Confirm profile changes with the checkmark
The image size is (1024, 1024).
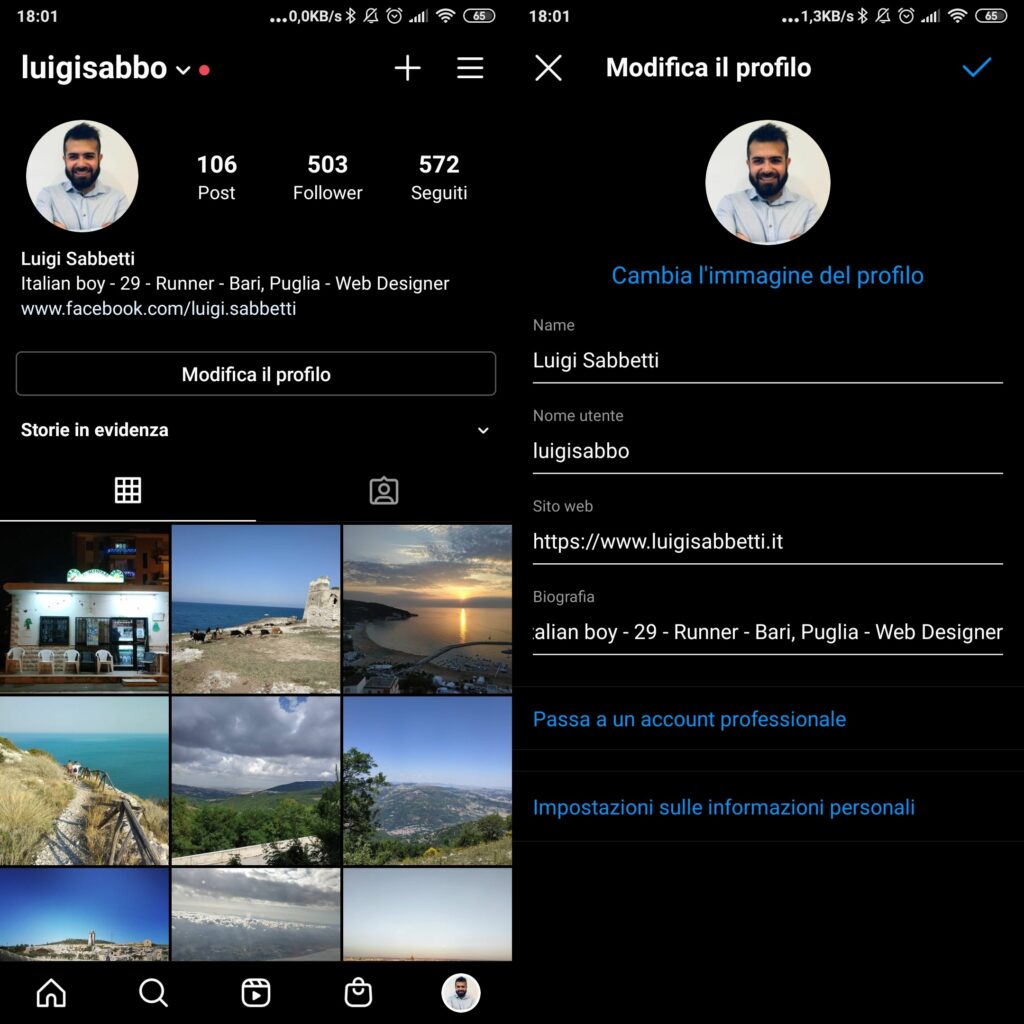point(976,68)
